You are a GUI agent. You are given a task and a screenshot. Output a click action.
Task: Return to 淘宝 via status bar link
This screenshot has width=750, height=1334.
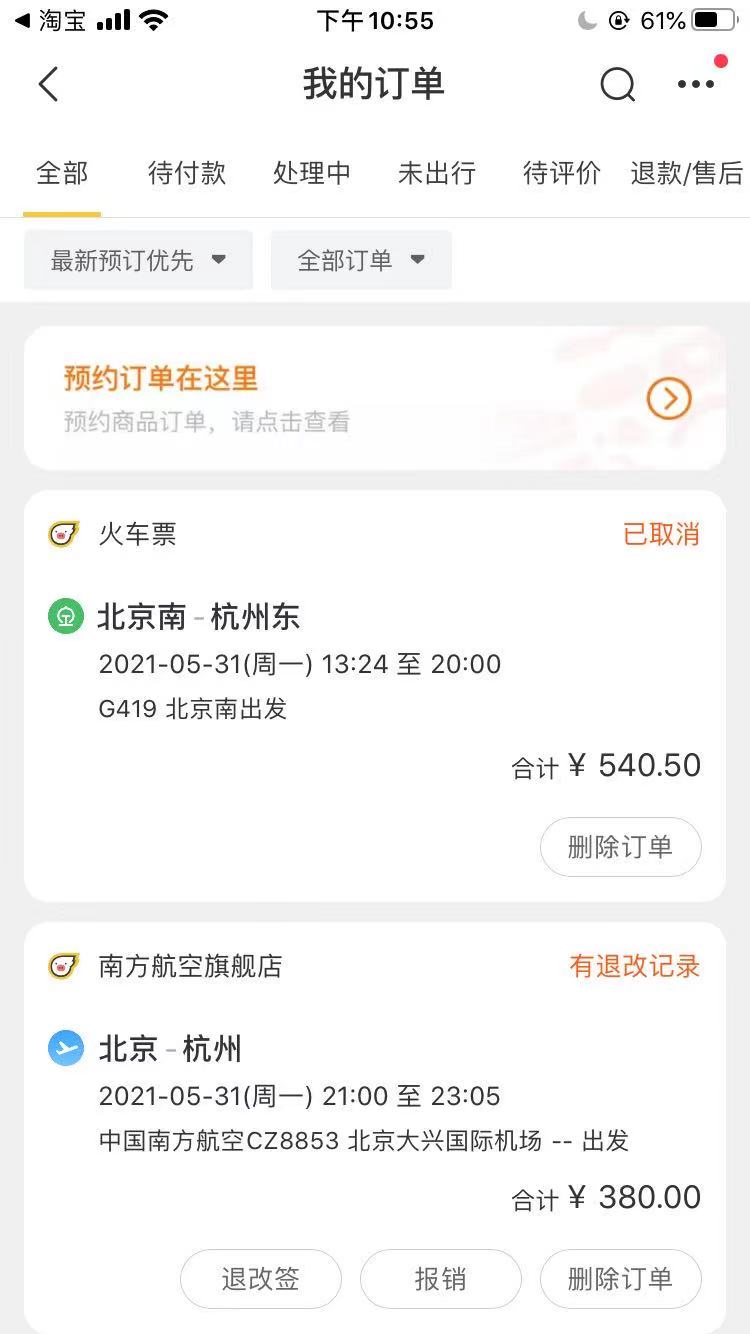point(50,20)
